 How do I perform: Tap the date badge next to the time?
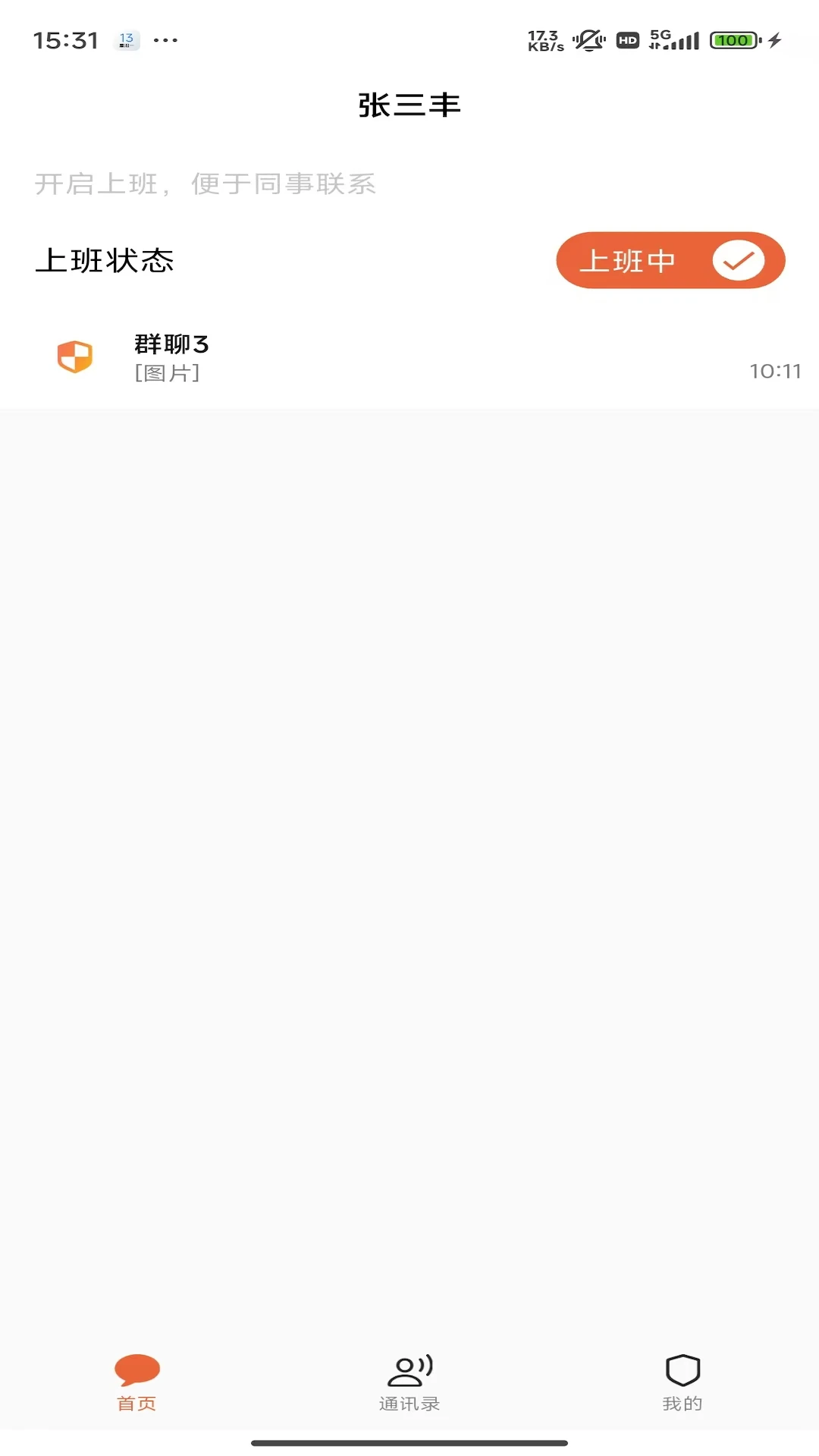[x=127, y=39]
